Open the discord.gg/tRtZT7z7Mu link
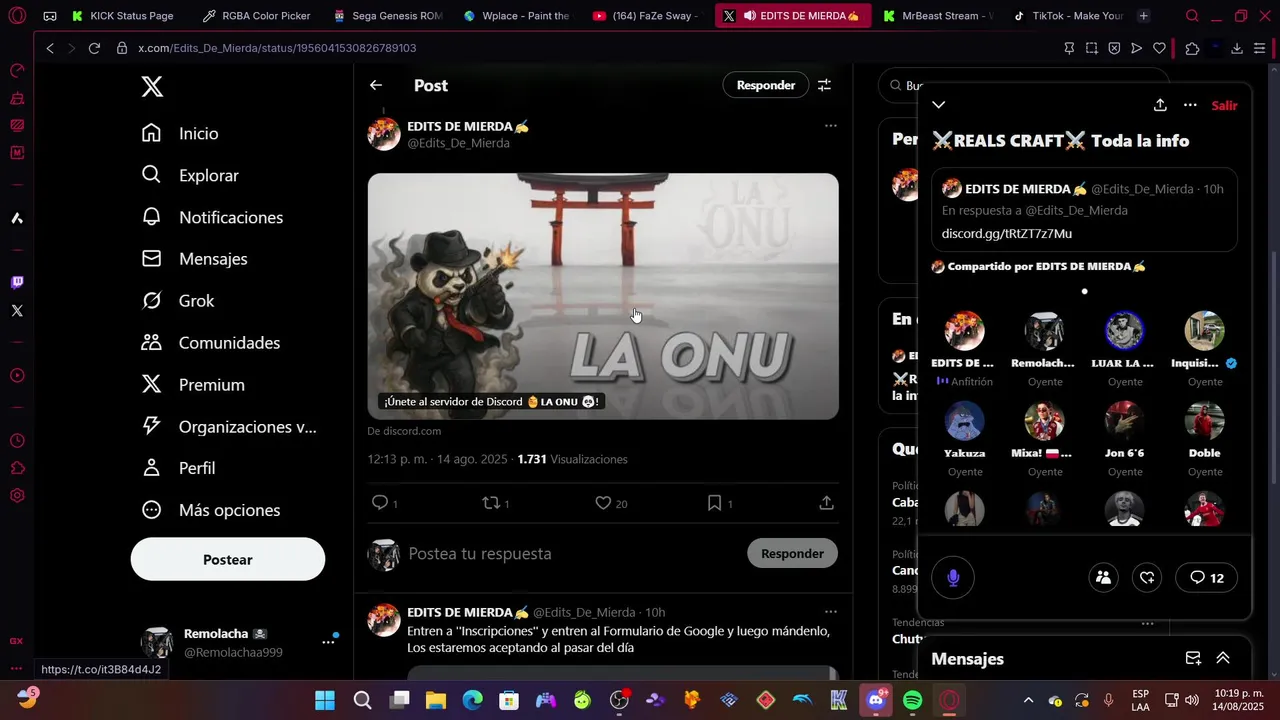 [x=1006, y=233]
